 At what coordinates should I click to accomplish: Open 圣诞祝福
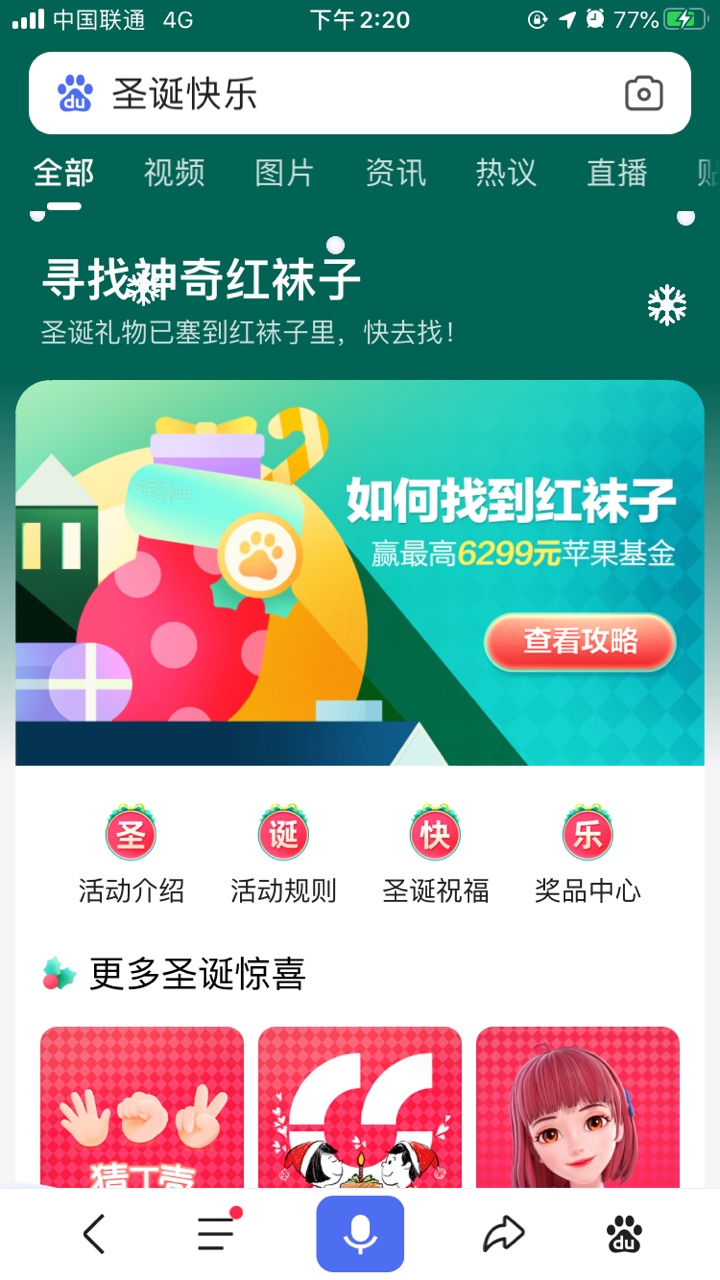(435, 855)
